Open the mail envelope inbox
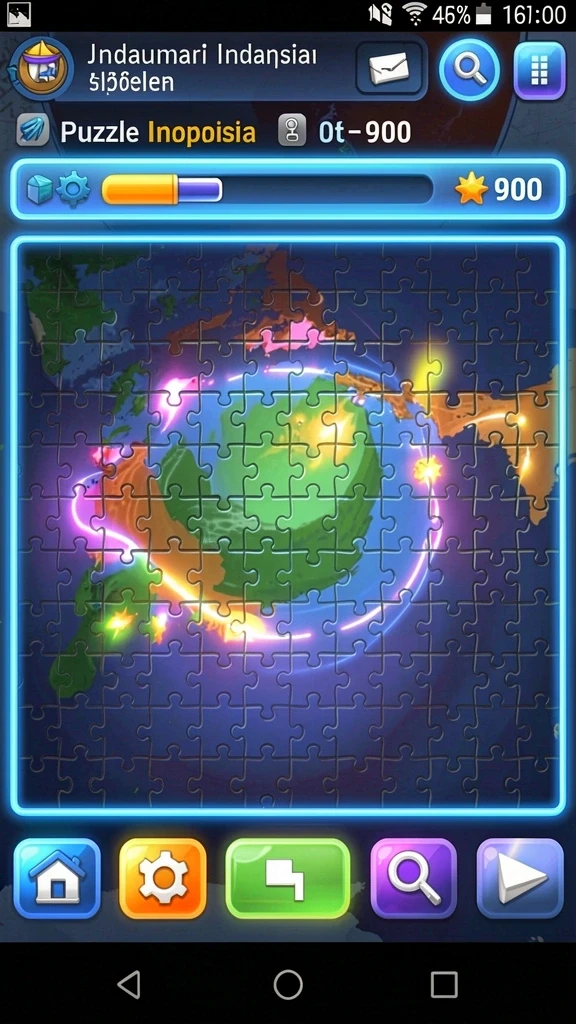 389,69
